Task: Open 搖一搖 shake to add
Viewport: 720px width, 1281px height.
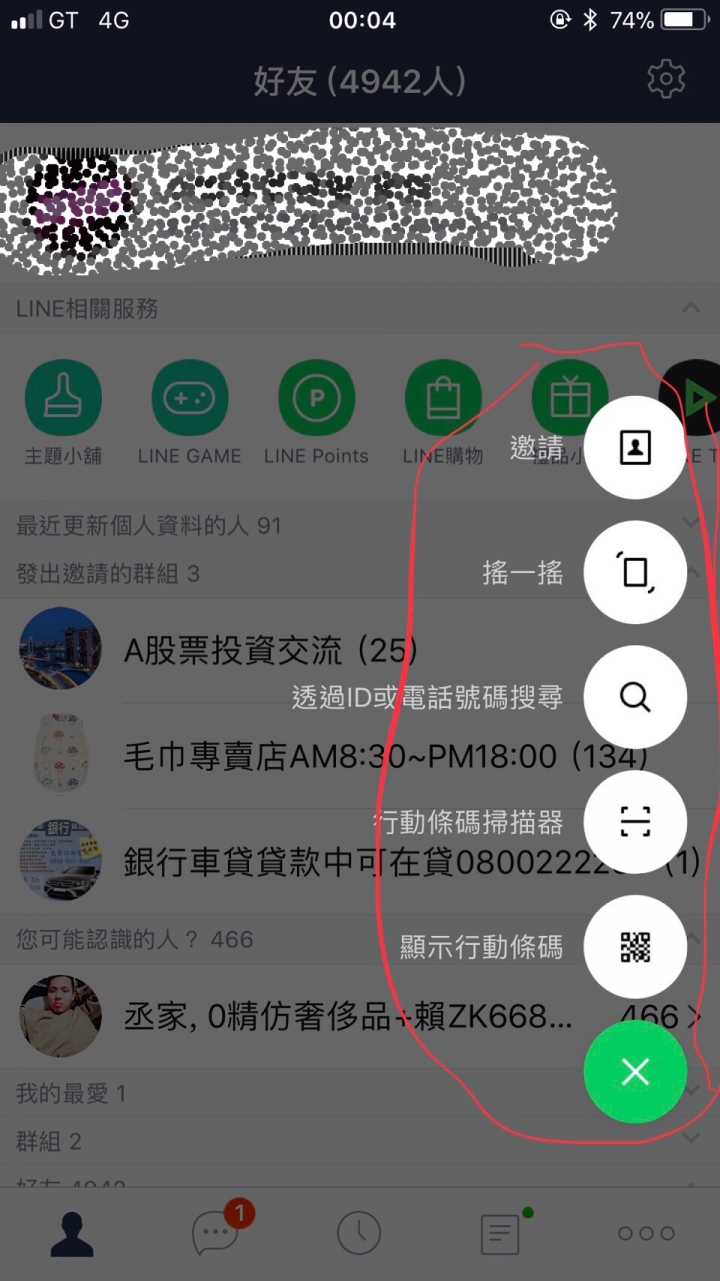Action: [x=635, y=573]
